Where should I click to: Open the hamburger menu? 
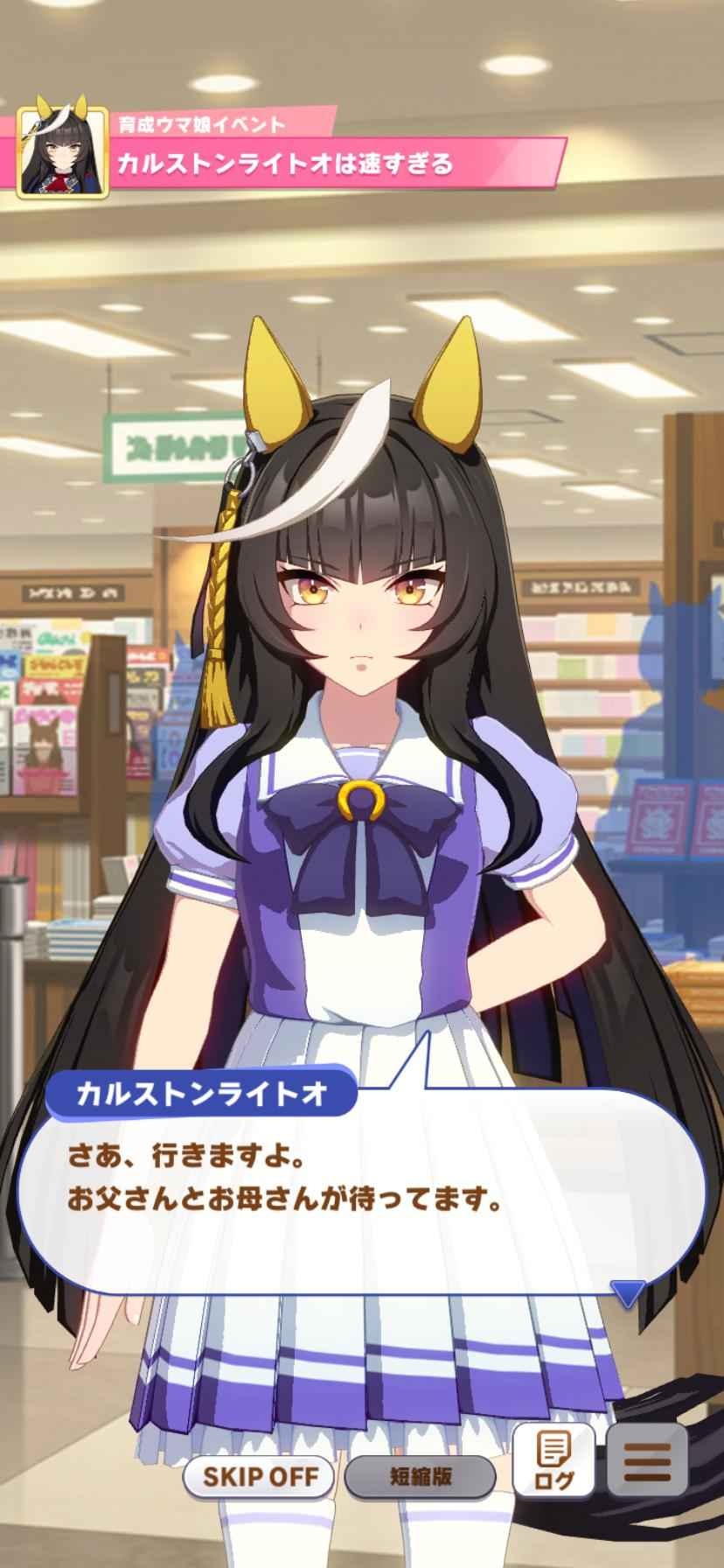pos(647,1460)
